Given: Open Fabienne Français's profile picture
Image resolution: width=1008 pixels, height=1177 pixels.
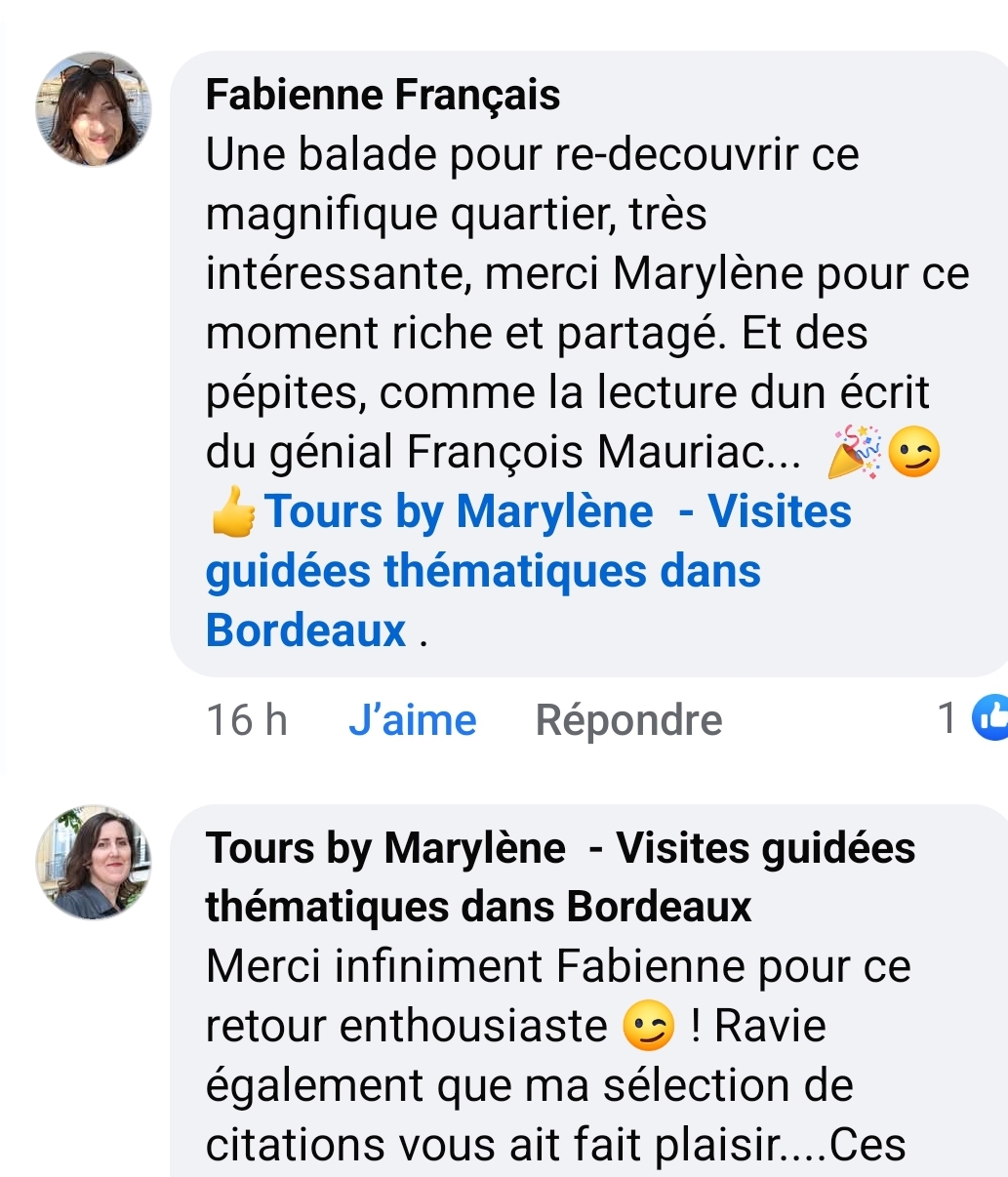Looking at the screenshot, I should click(x=95, y=109).
